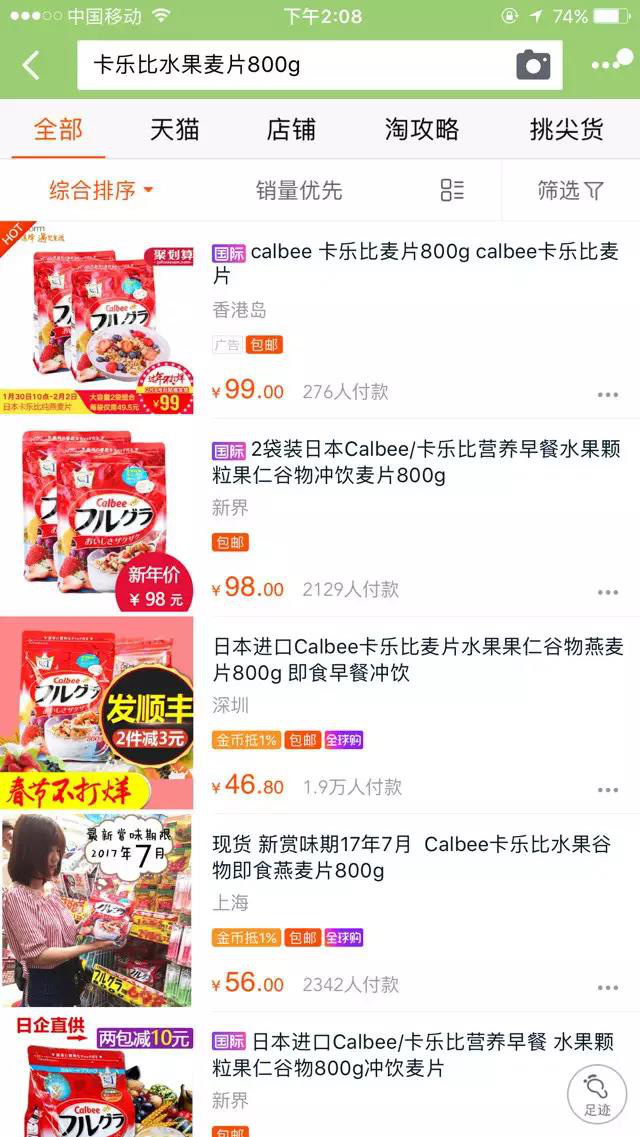Select the 全部 tab

[x=58, y=129]
